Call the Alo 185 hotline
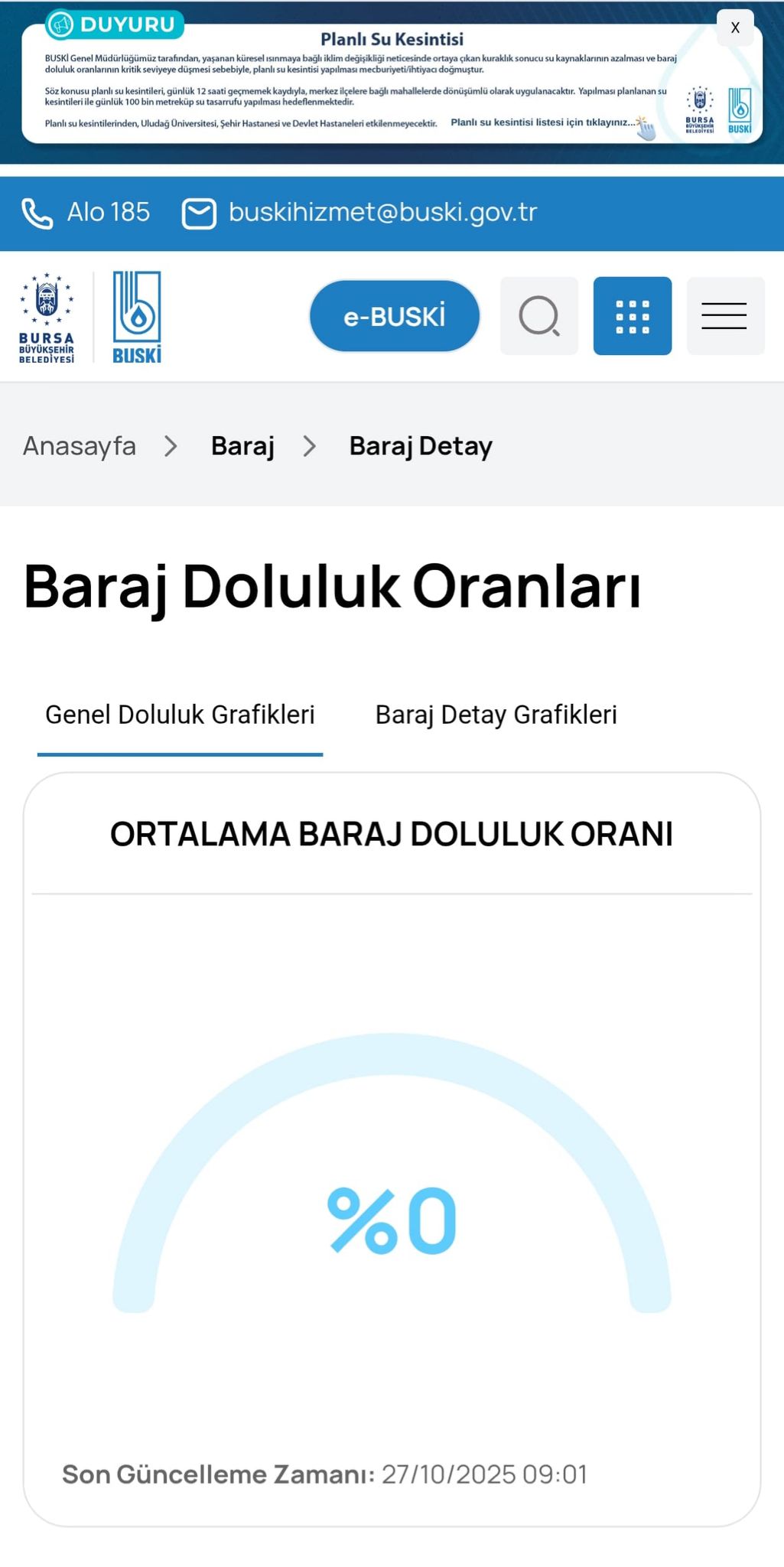Viewport: 784px width, 1567px height. [86, 213]
